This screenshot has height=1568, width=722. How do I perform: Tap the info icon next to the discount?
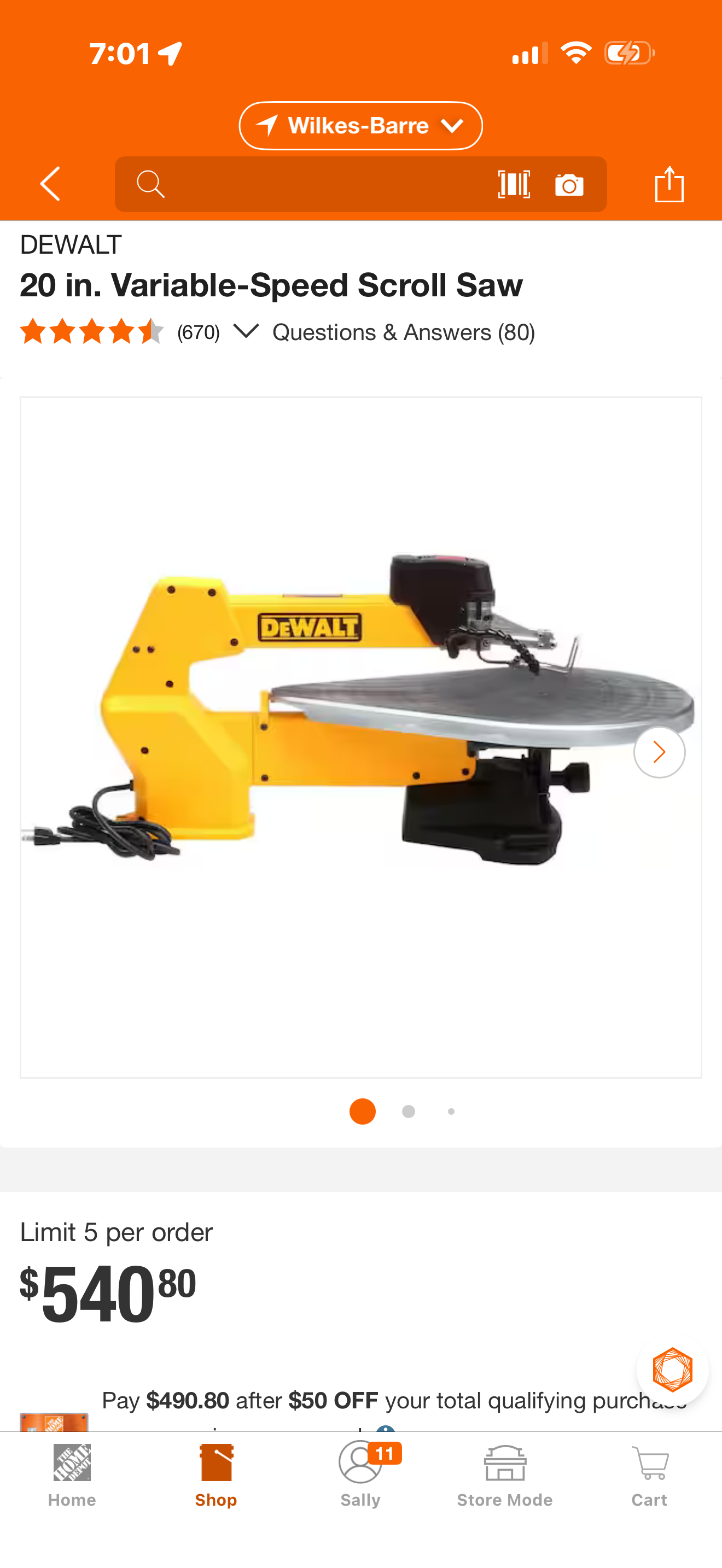click(386, 1432)
